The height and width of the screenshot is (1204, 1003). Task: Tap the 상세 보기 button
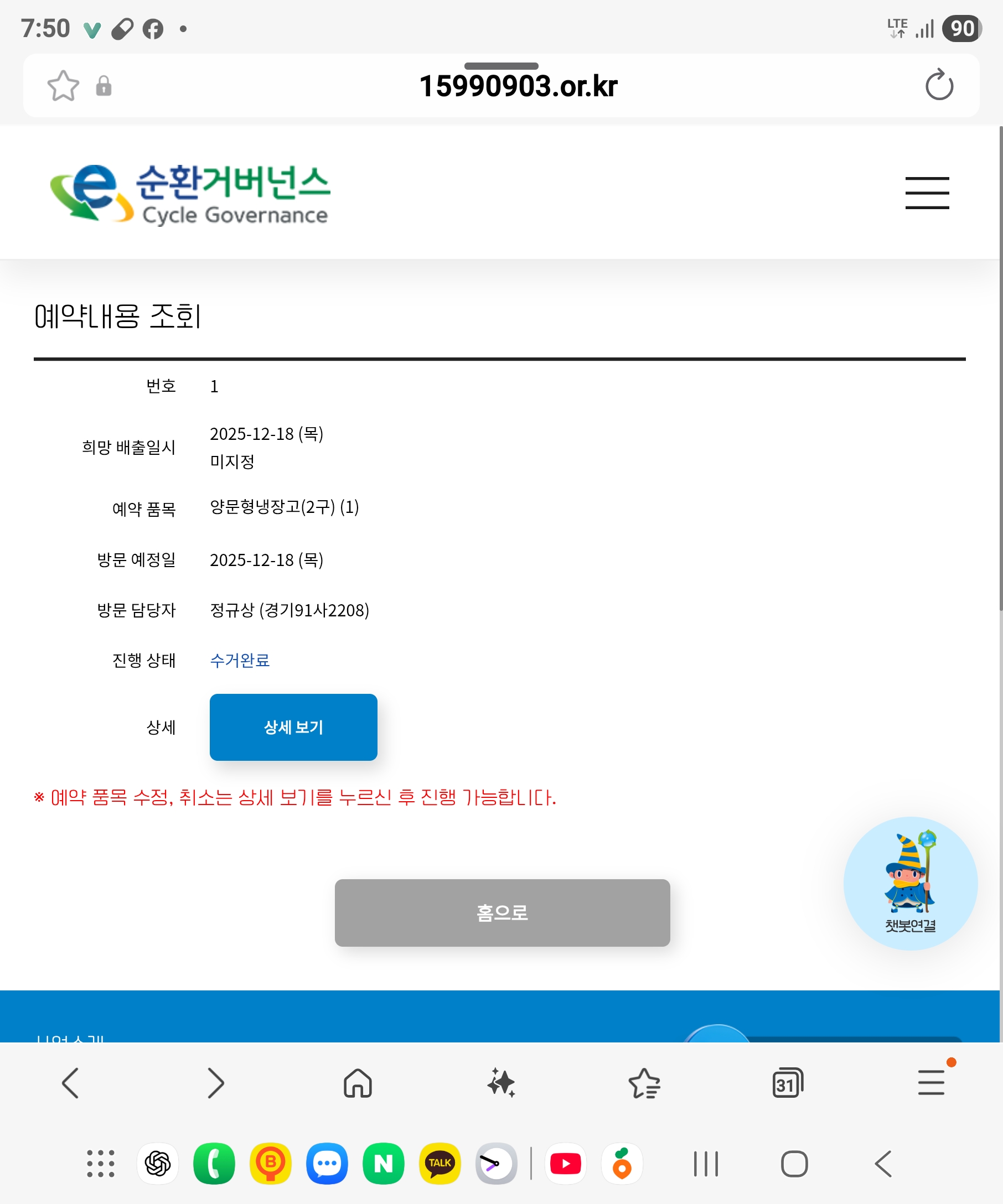coord(293,727)
